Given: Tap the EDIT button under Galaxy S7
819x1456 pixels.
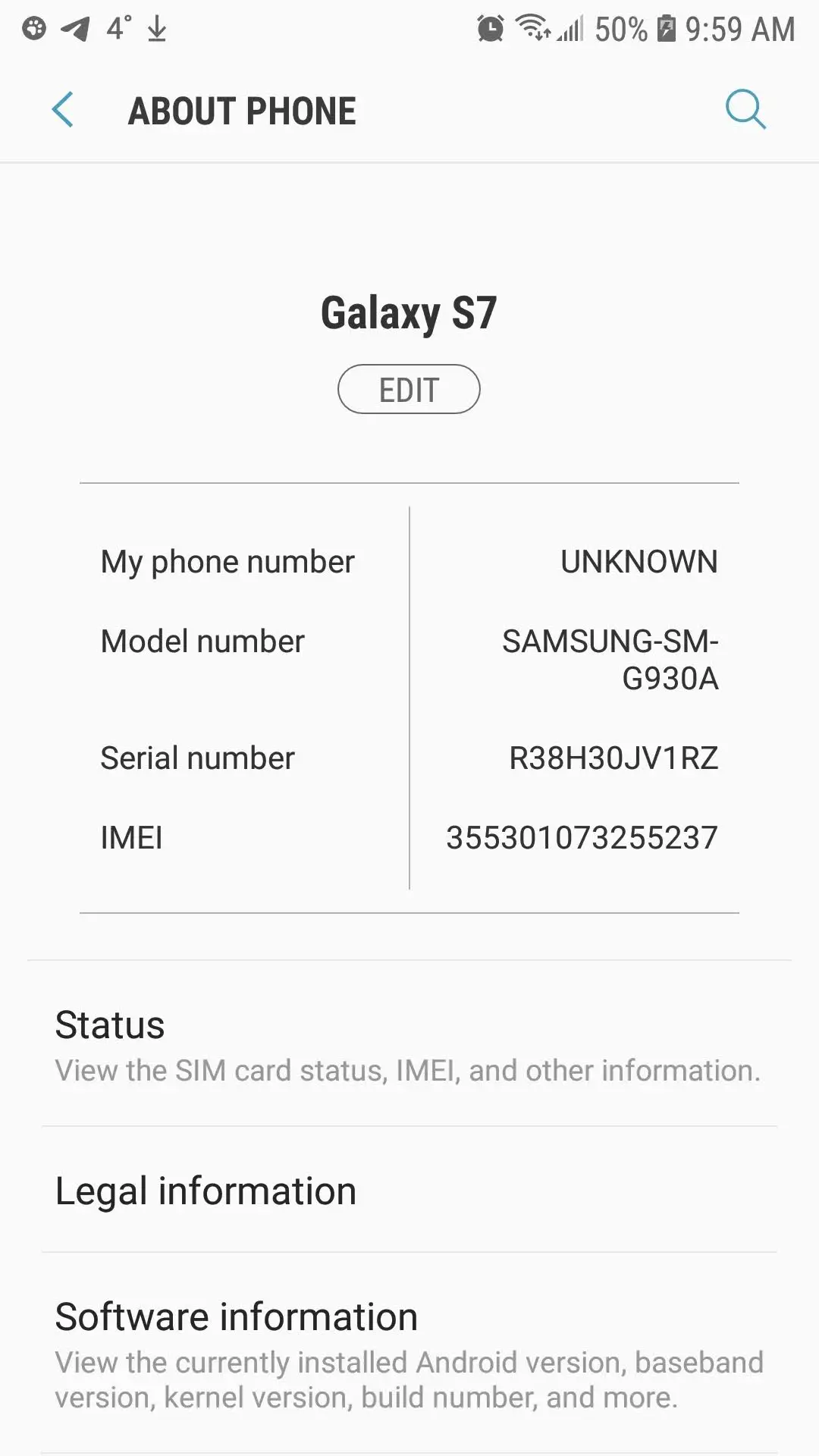Looking at the screenshot, I should pos(409,389).
